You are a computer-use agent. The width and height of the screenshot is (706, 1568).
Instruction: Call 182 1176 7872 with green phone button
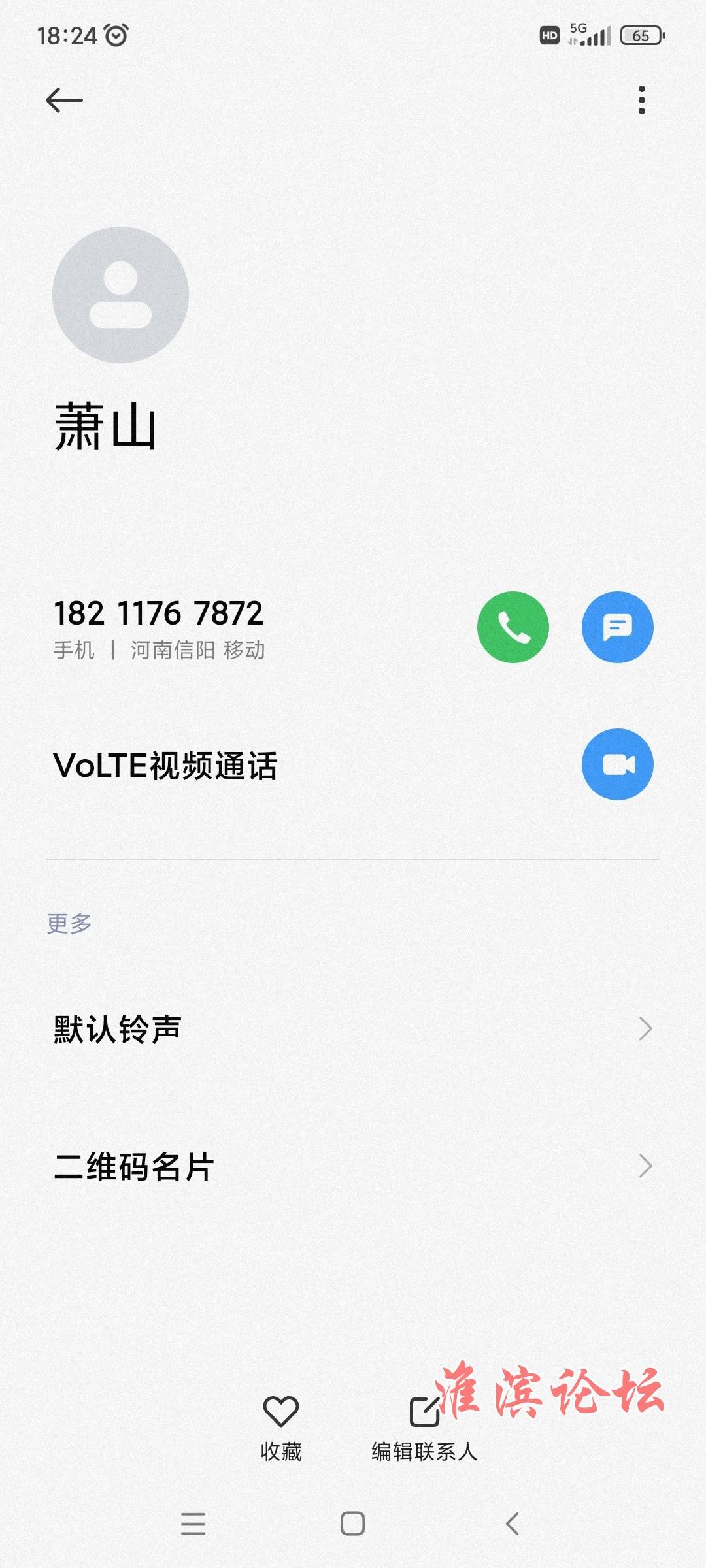pos(513,627)
